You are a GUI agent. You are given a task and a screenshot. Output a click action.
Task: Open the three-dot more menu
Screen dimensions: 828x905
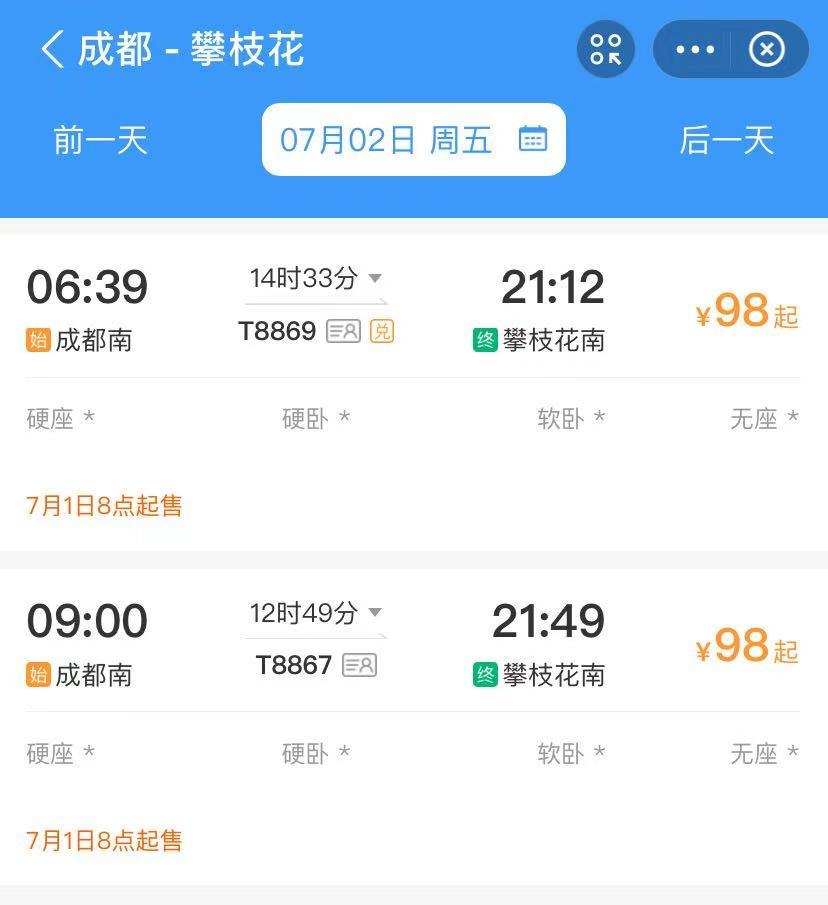coord(695,49)
